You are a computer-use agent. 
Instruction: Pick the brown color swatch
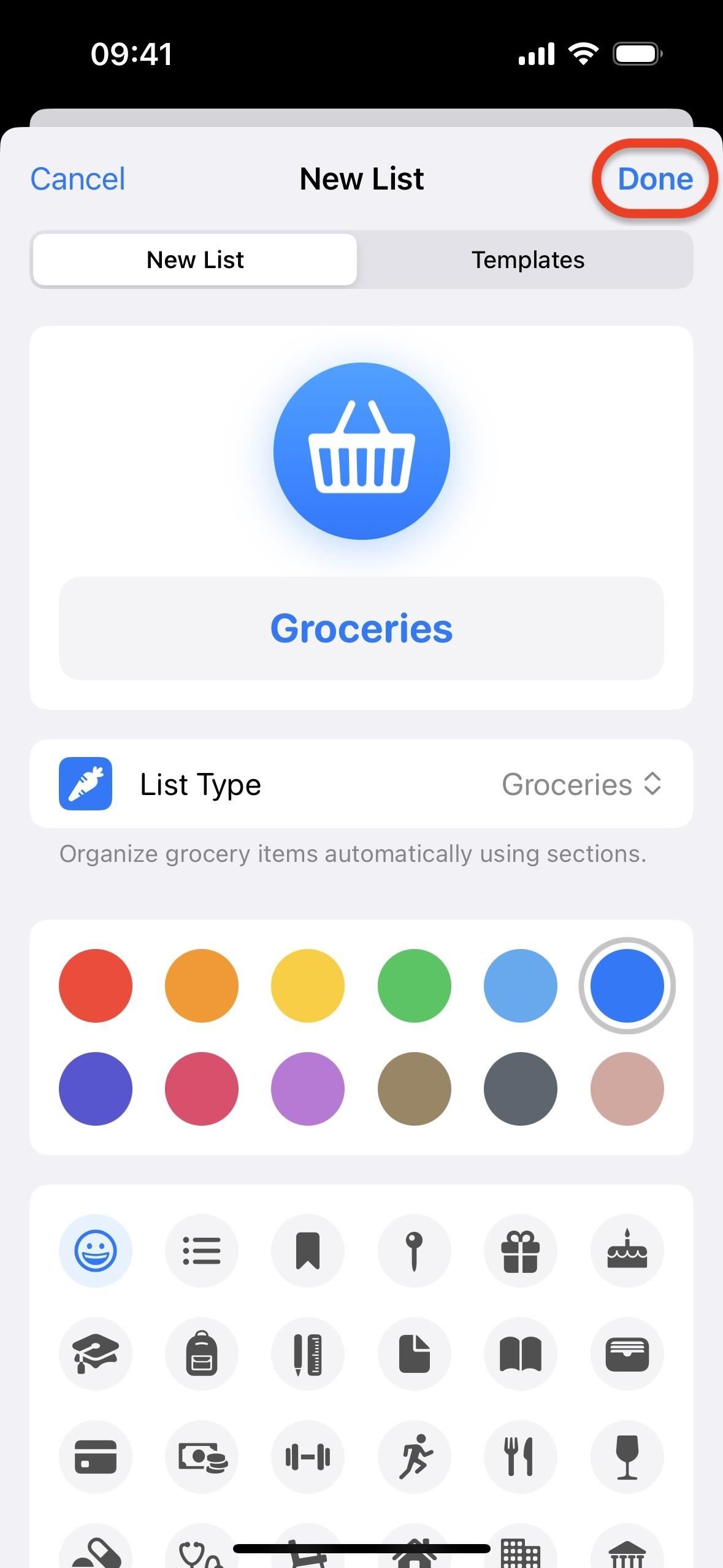point(415,1089)
